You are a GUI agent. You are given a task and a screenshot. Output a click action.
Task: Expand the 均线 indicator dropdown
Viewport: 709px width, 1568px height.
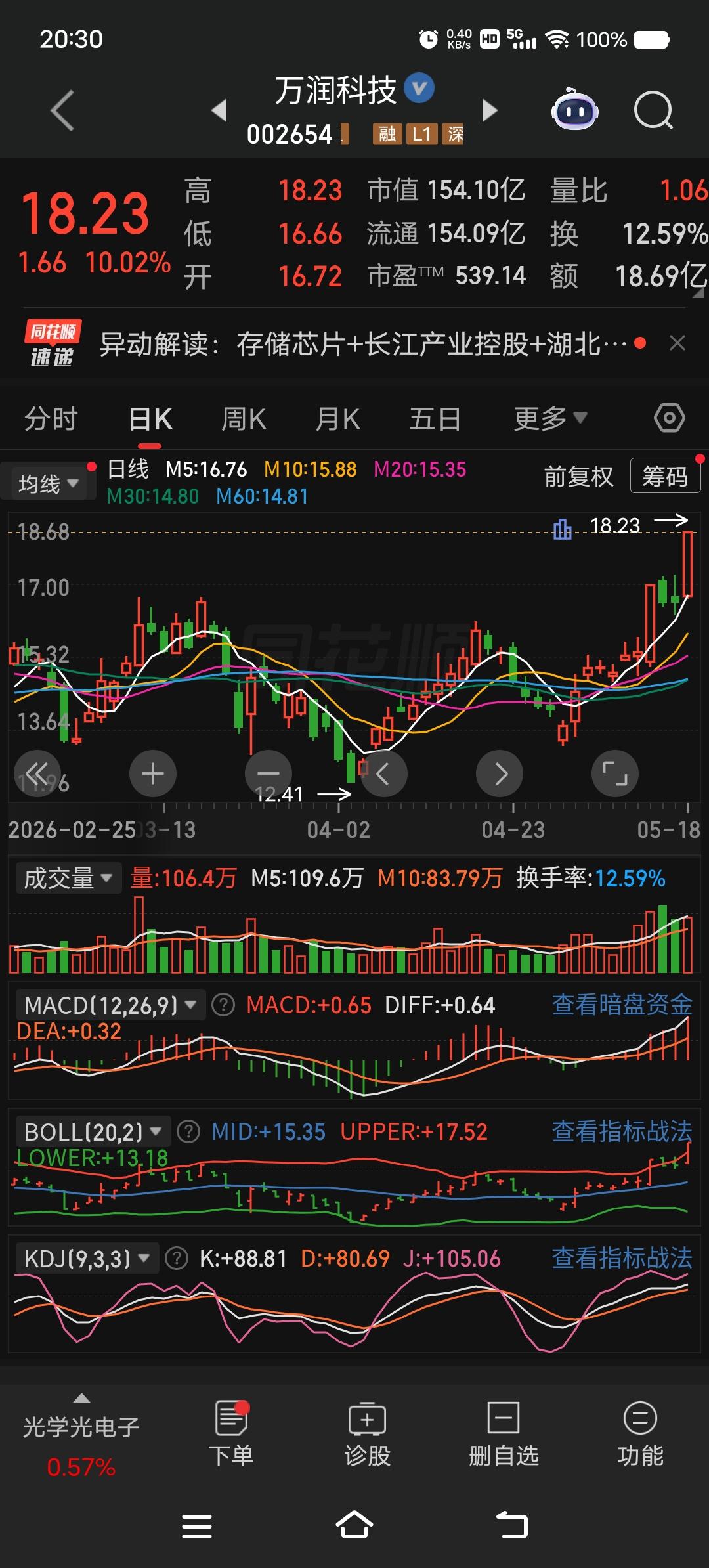[48, 484]
